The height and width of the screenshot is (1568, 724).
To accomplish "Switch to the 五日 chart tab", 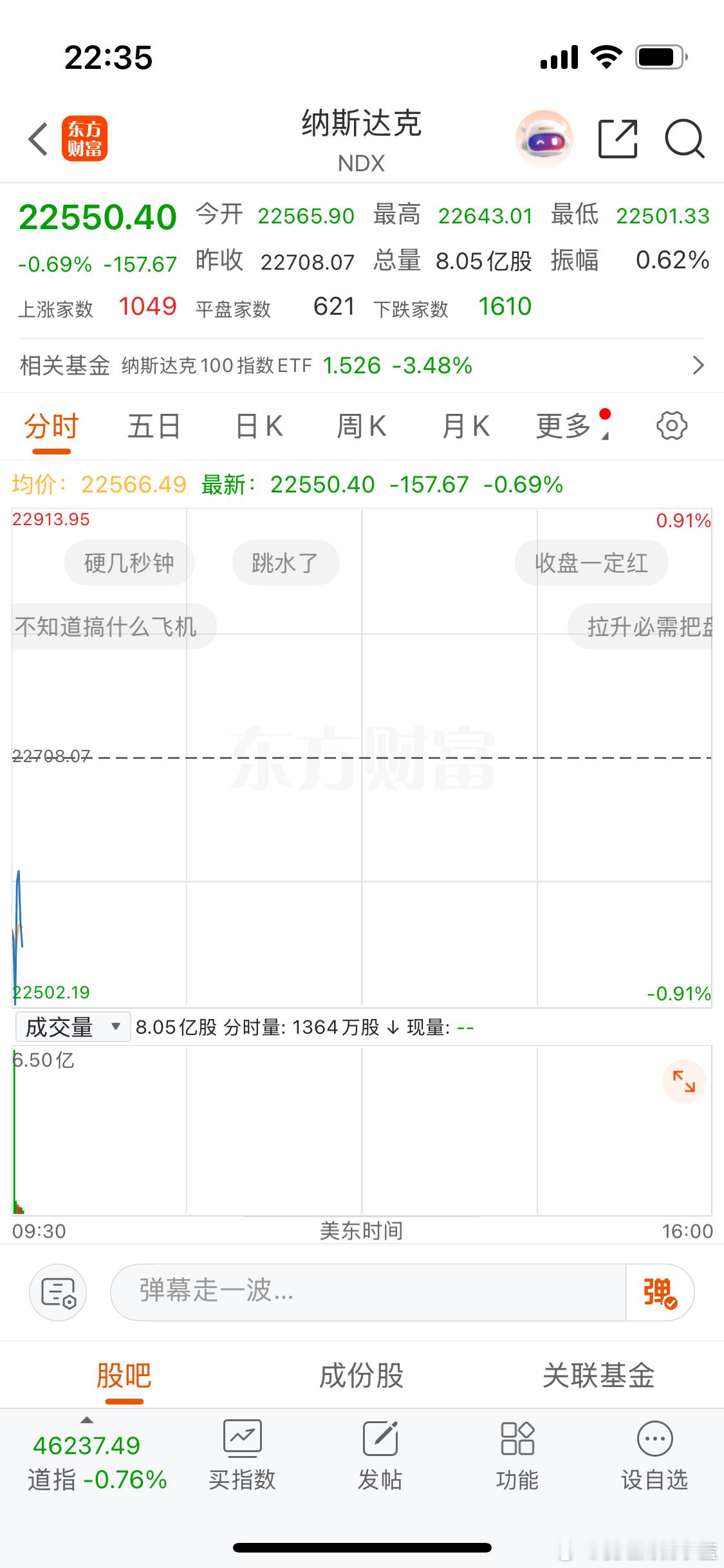I will (153, 425).
